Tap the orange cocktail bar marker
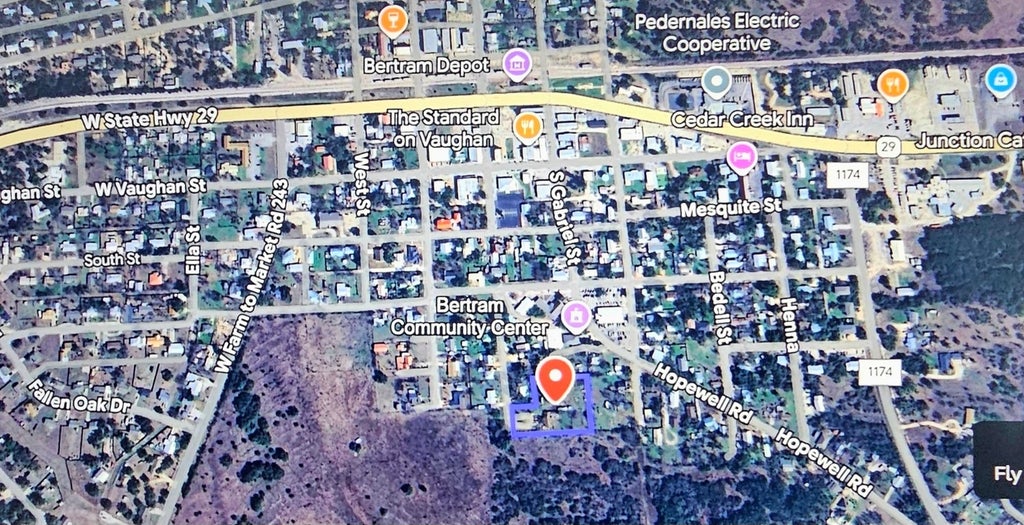The height and width of the screenshot is (525, 1024). coord(394,19)
